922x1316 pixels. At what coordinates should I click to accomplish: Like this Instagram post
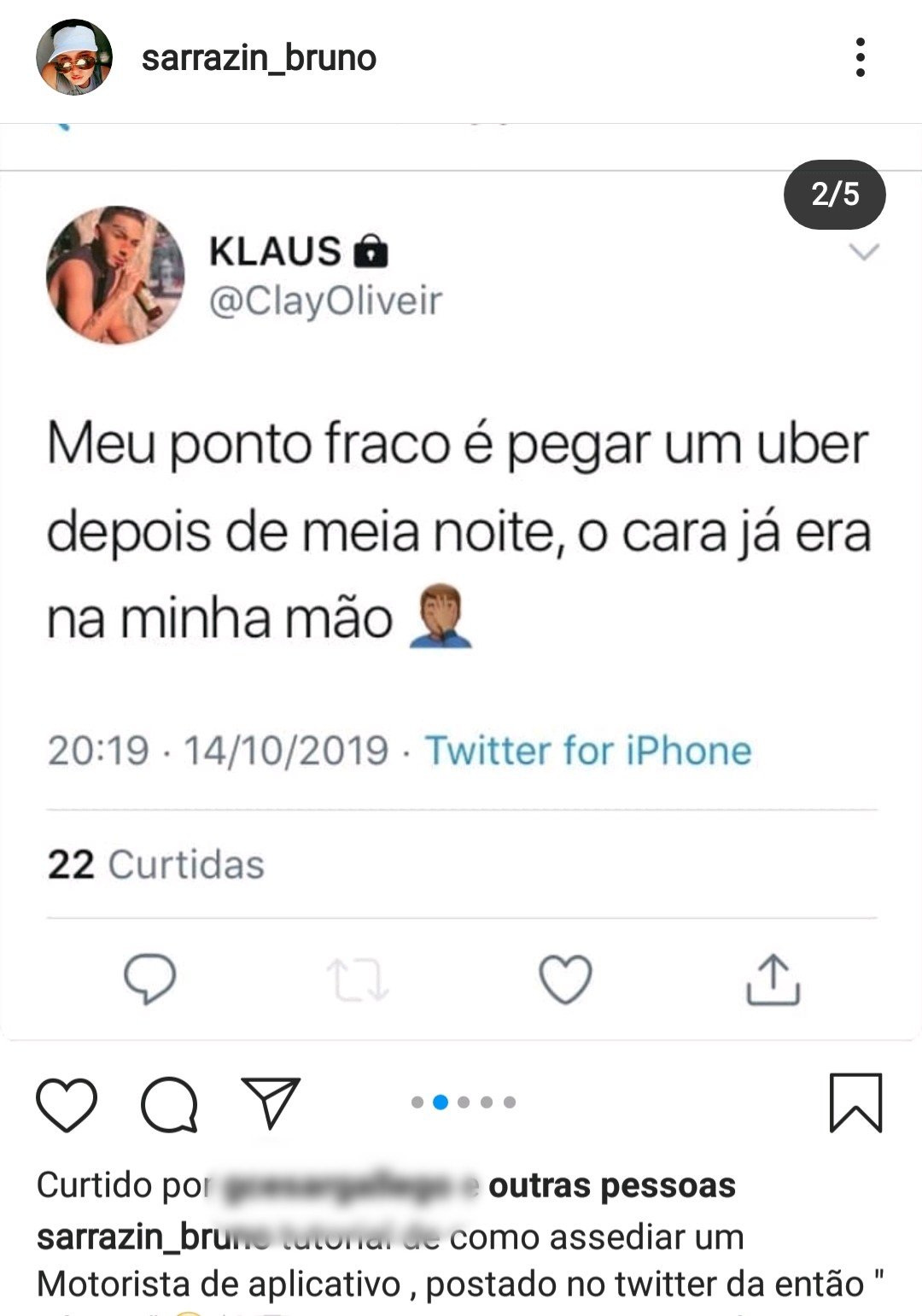(x=67, y=1103)
